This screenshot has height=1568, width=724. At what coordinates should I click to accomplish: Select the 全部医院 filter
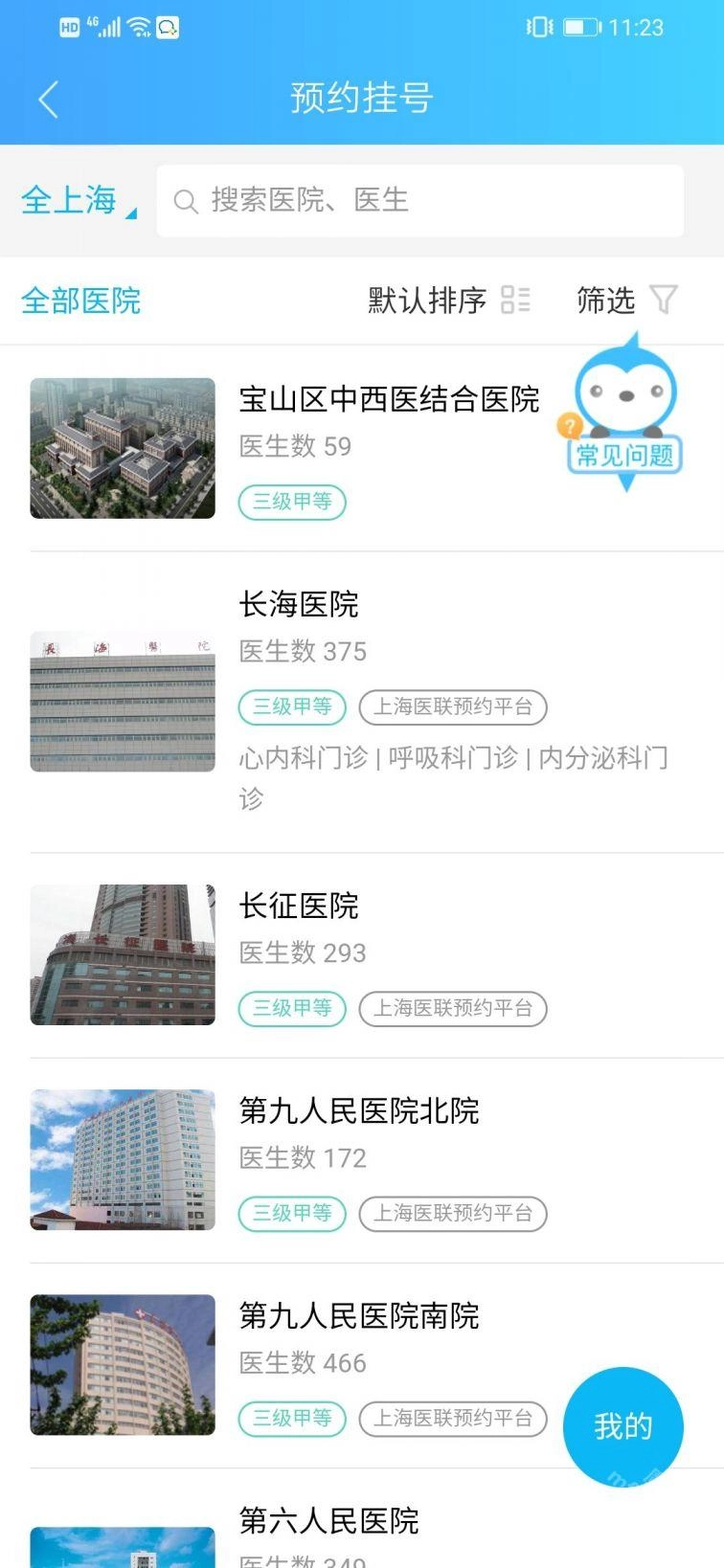[81, 301]
